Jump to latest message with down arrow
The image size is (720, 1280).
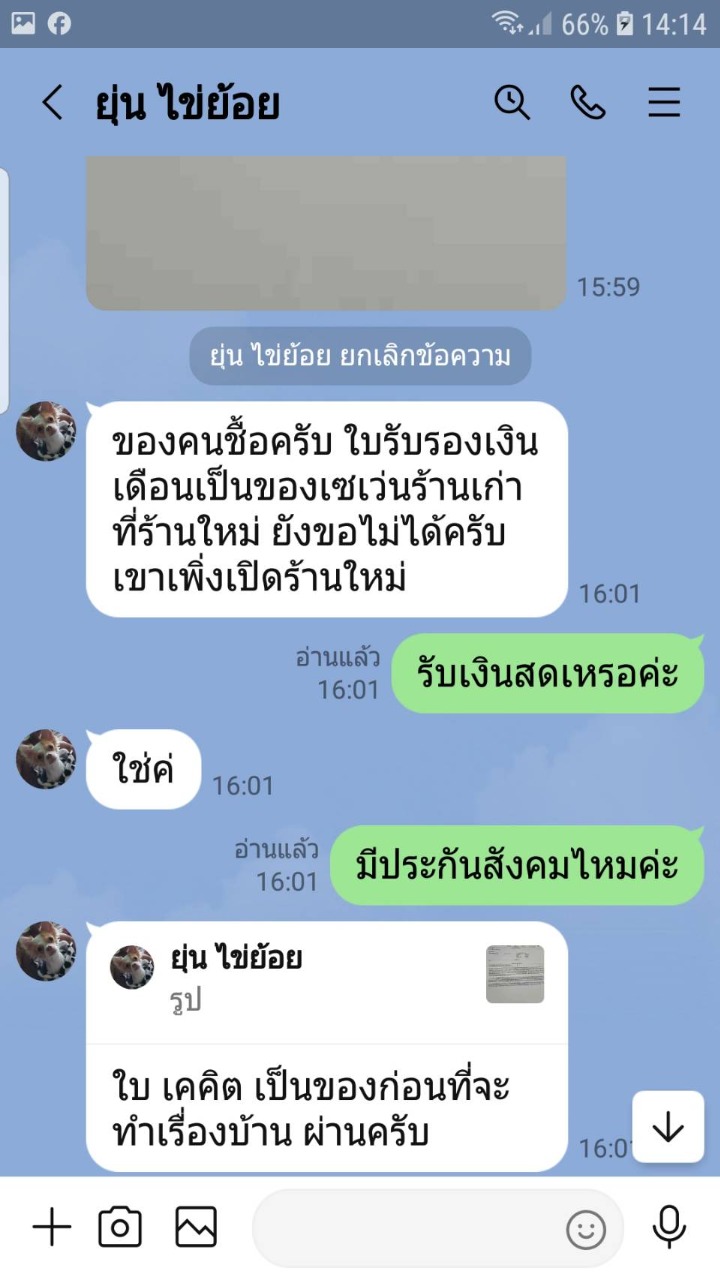667,1127
